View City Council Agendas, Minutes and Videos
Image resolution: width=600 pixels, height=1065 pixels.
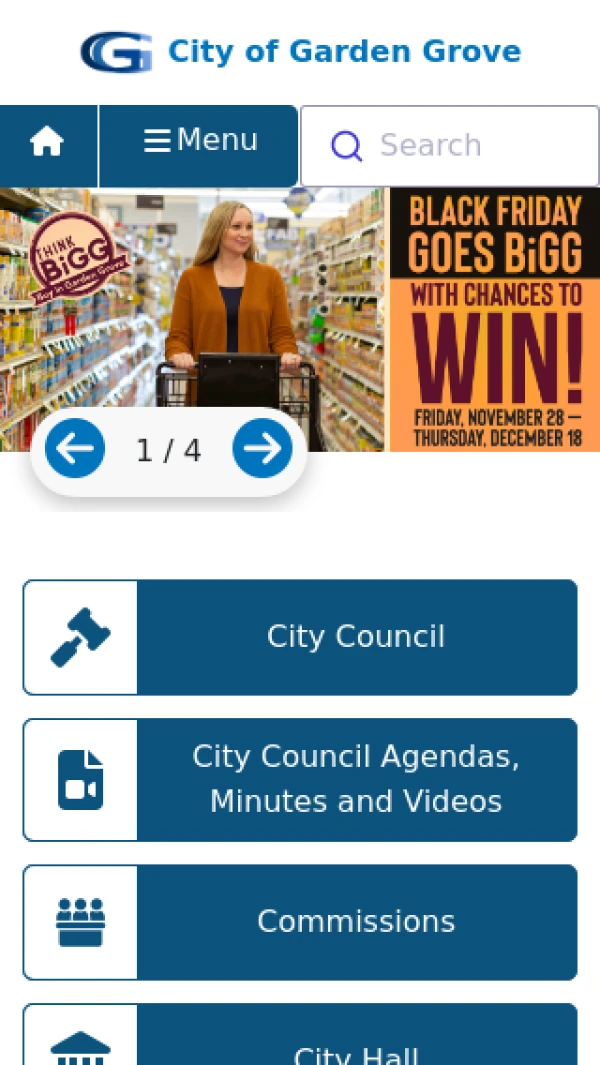(x=300, y=779)
